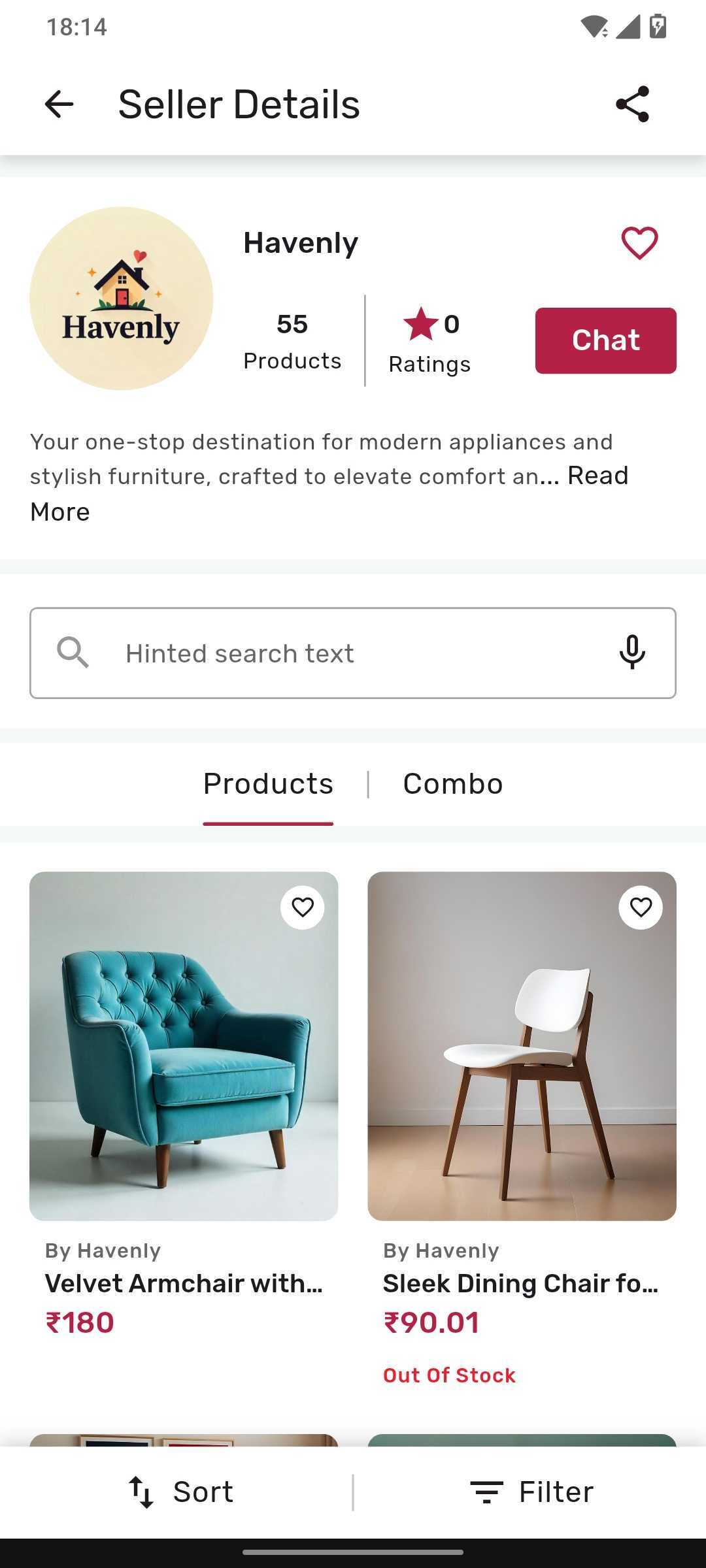Switch to the Combo tab
Image resolution: width=706 pixels, height=1568 pixels.
coord(453,784)
